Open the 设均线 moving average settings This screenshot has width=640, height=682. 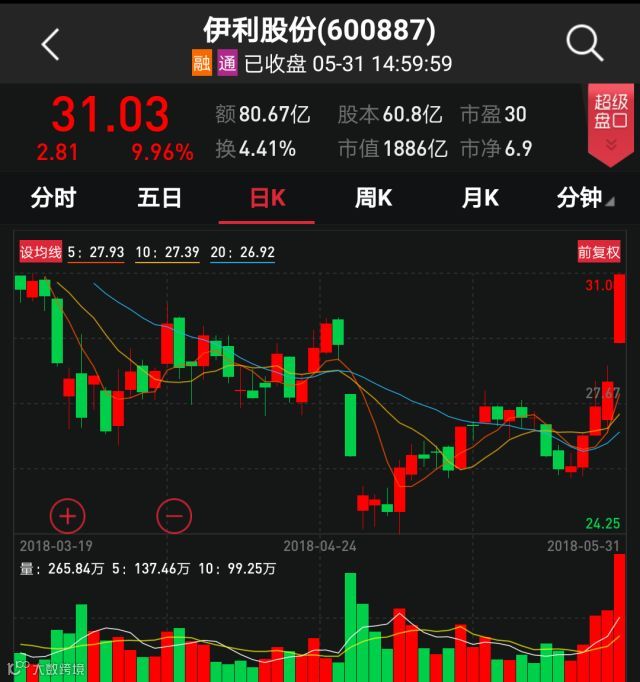[x=41, y=252]
